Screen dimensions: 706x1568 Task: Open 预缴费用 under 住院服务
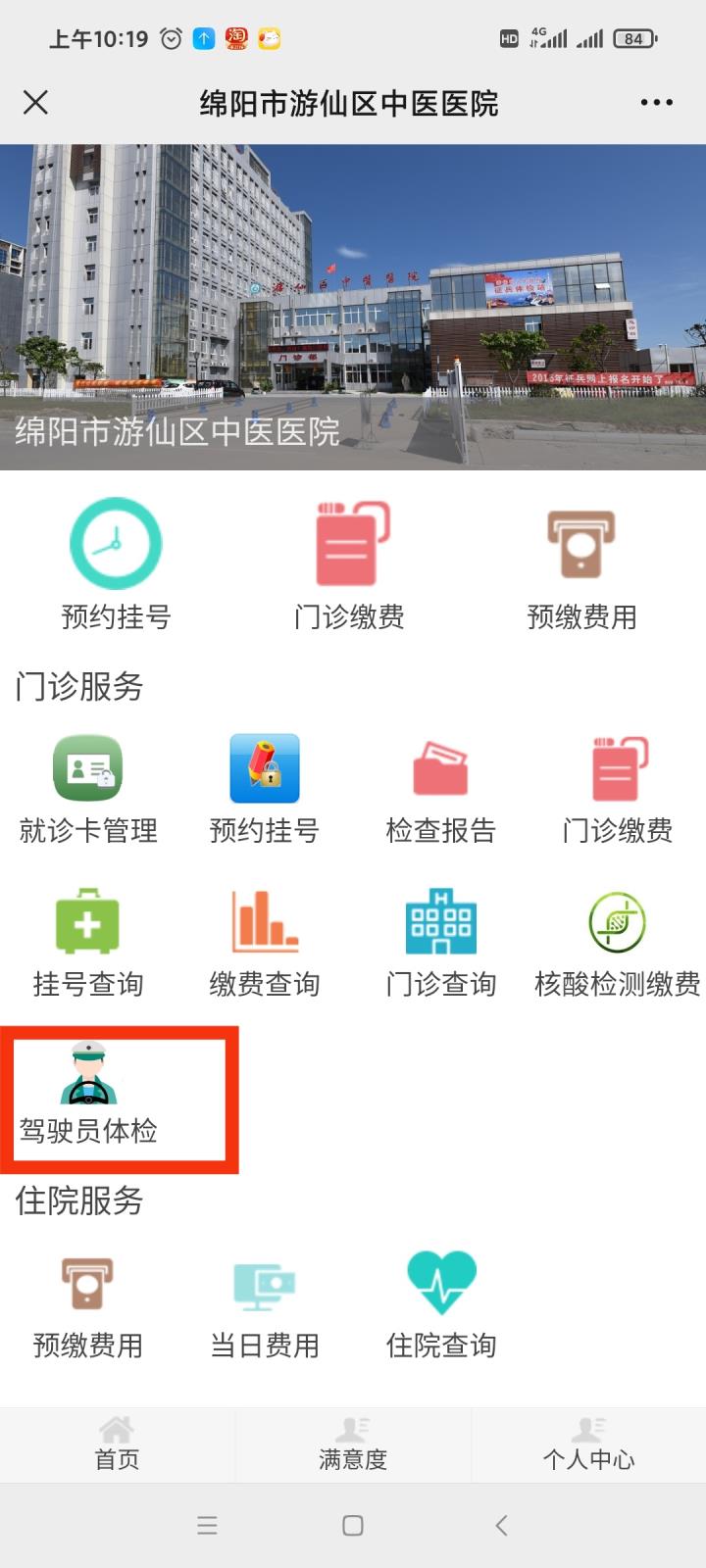[x=88, y=1305]
